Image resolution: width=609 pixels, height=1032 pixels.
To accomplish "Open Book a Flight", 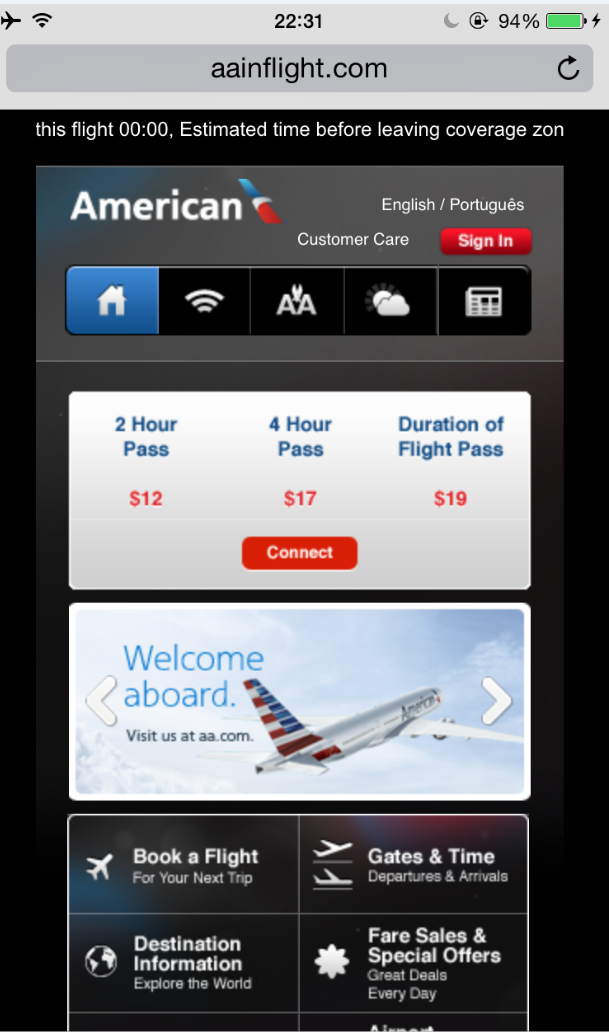I will [184, 865].
